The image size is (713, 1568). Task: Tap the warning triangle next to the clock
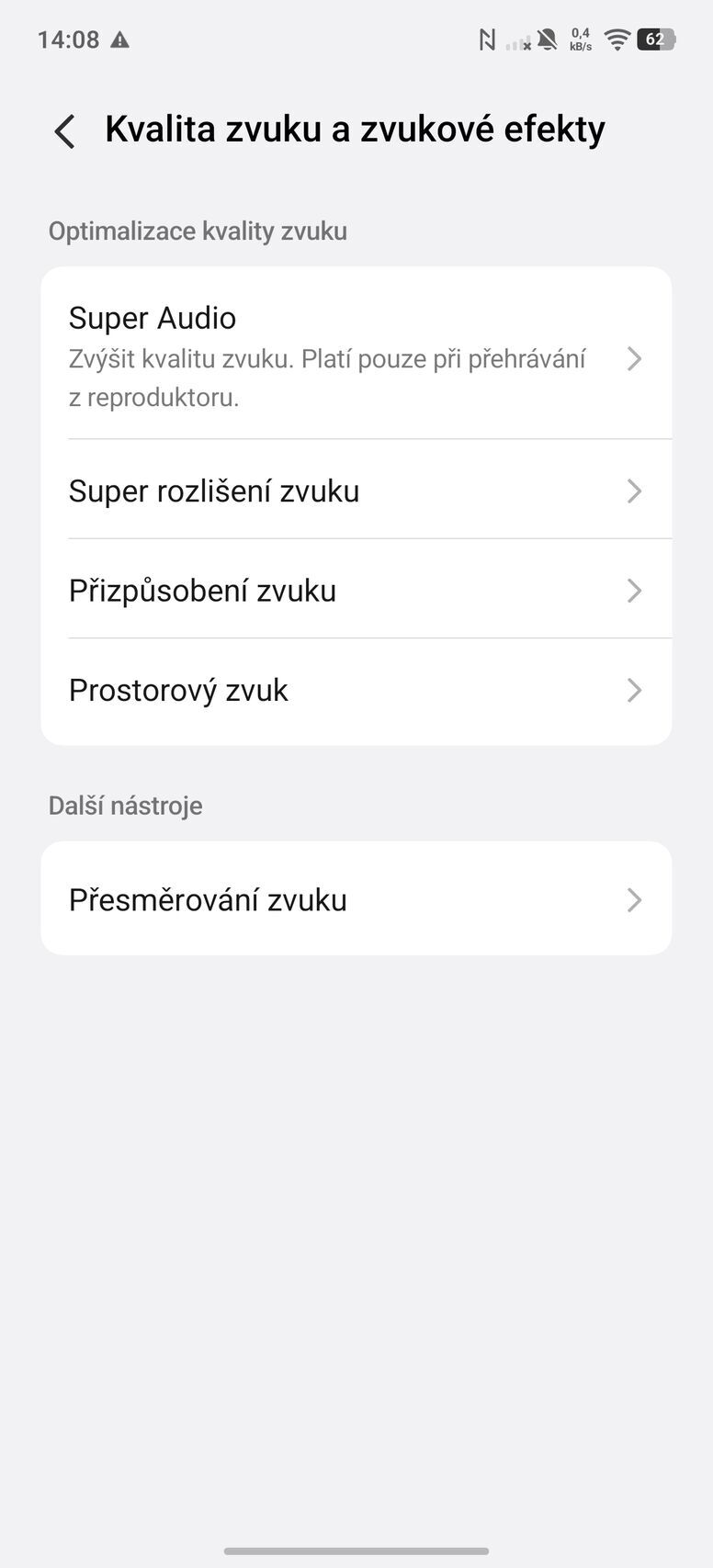pos(122,40)
